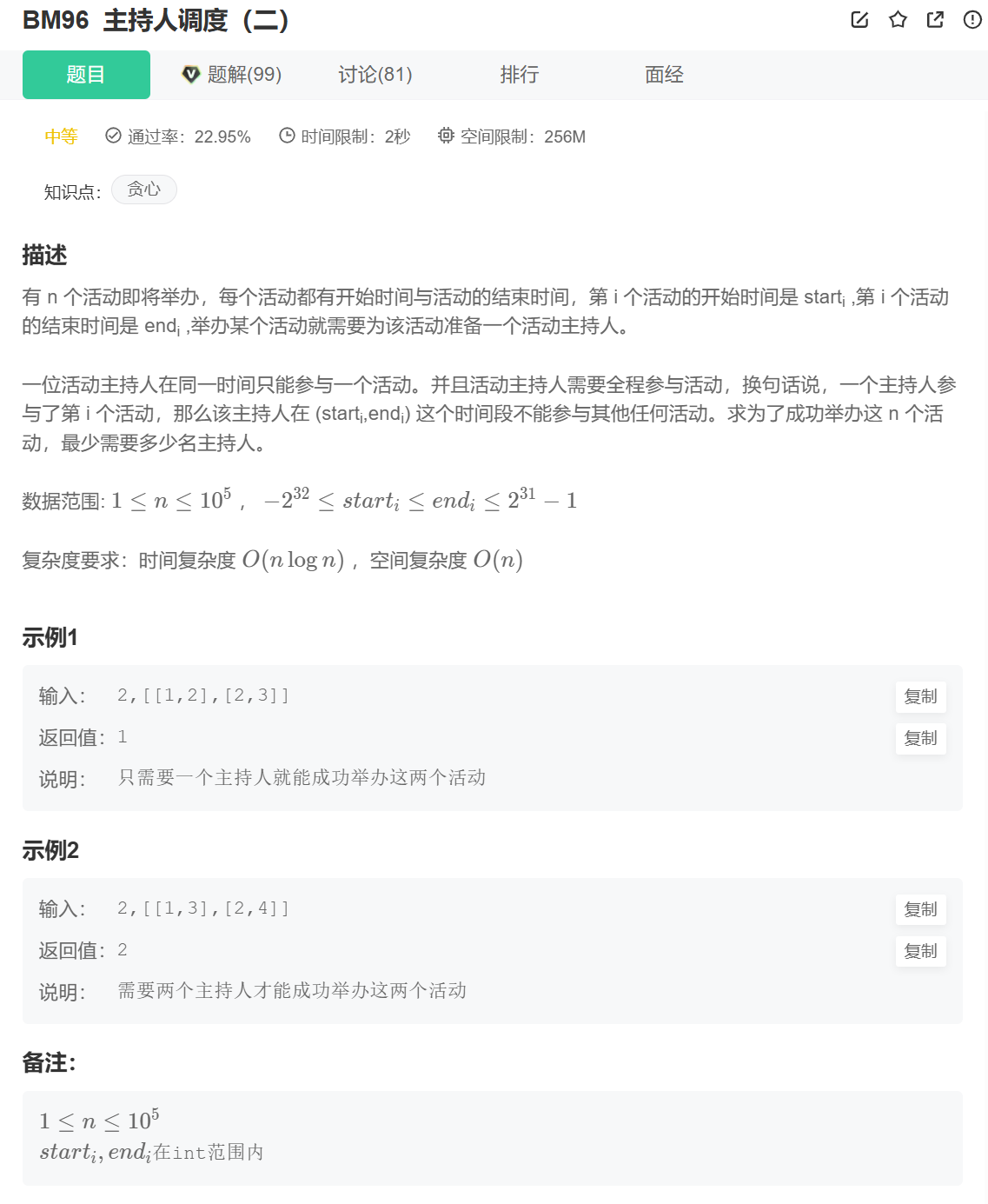
Task: Copy the input of 示例1
Action: 920,696
